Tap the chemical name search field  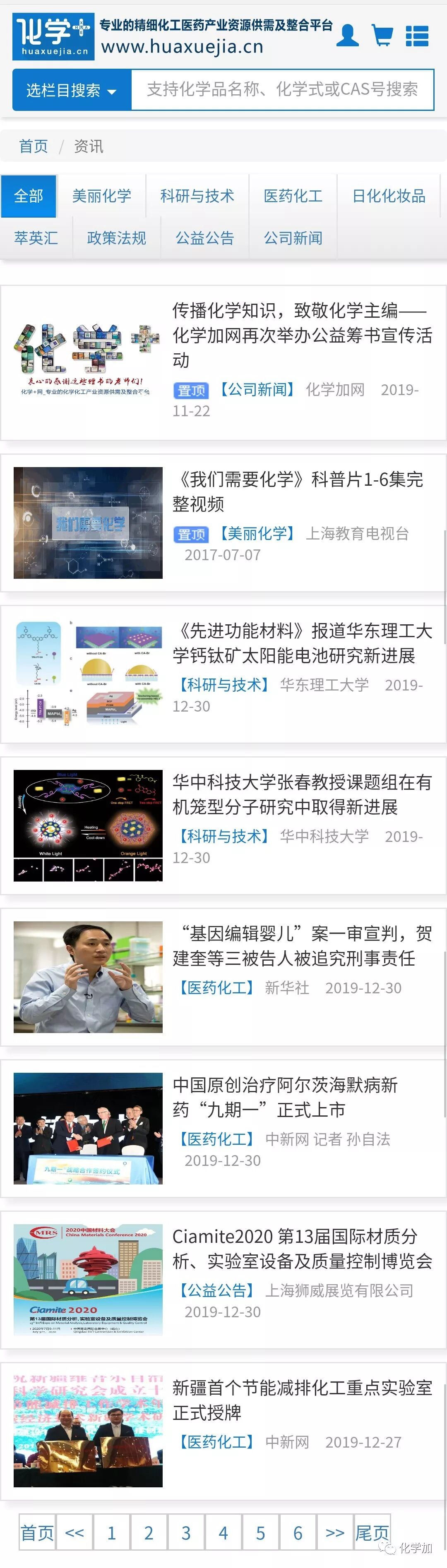click(282, 90)
